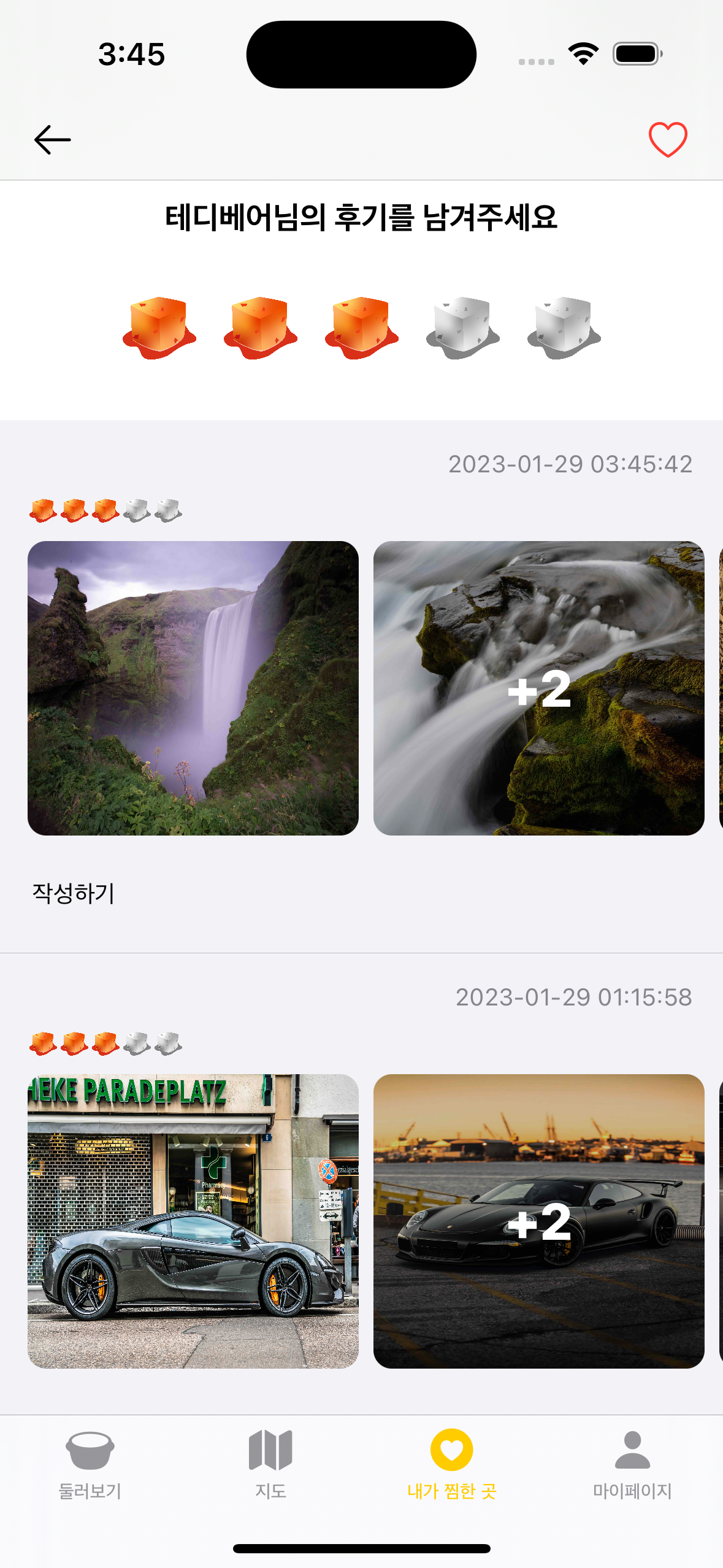Tap the red heart favorite icon
This screenshot has width=723, height=1568.
pyautogui.click(x=668, y=140)
